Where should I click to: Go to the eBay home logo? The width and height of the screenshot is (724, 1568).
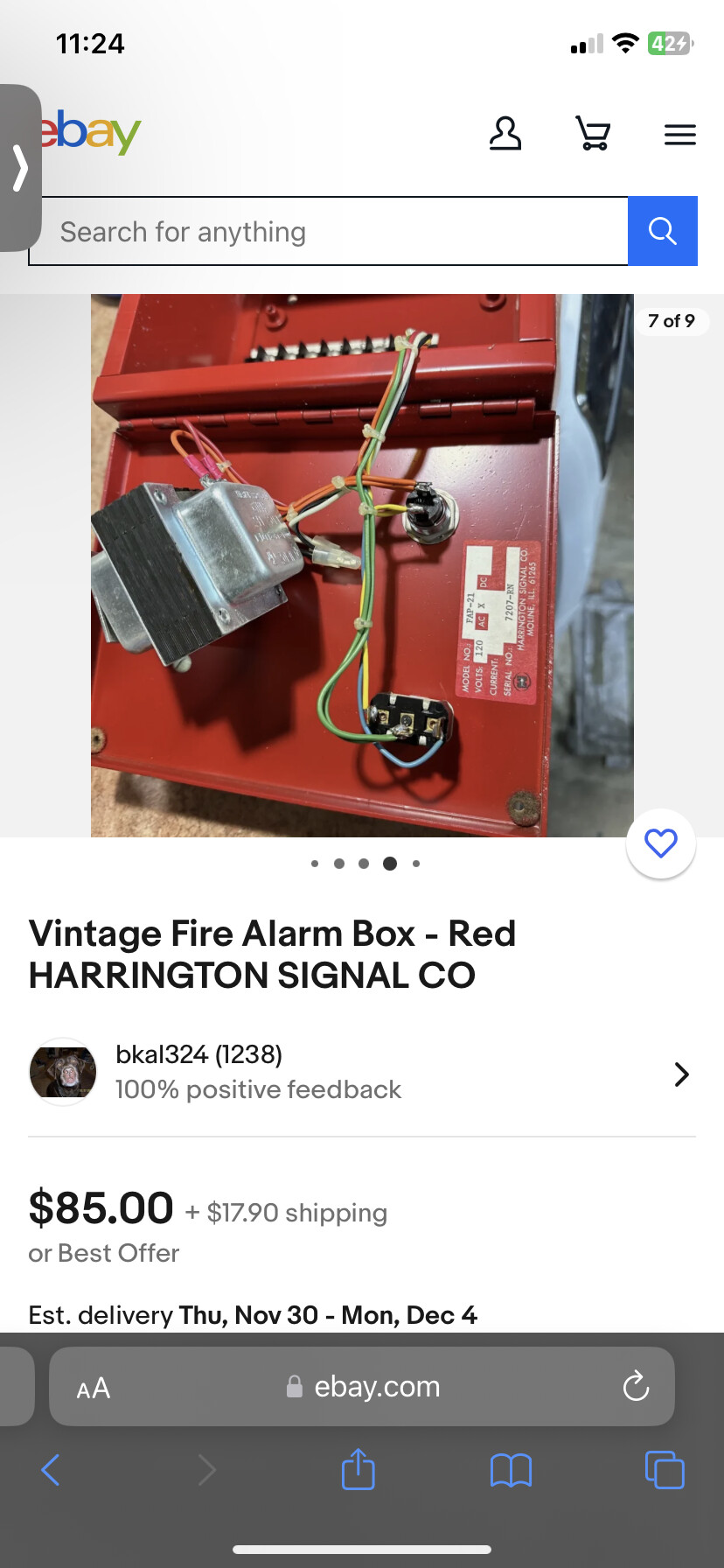(x=92, y=133)
